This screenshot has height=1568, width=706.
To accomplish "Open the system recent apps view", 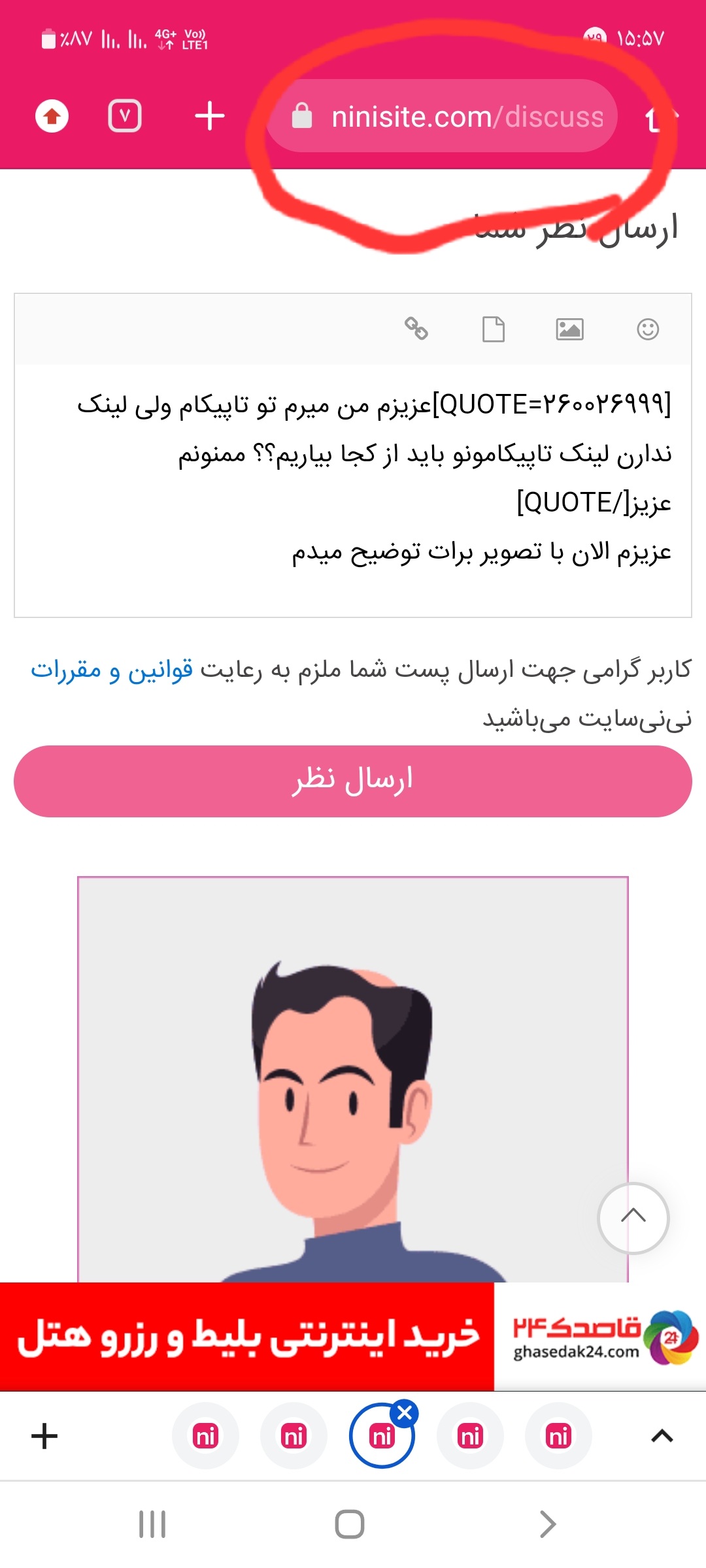I will click(152, 1524).
